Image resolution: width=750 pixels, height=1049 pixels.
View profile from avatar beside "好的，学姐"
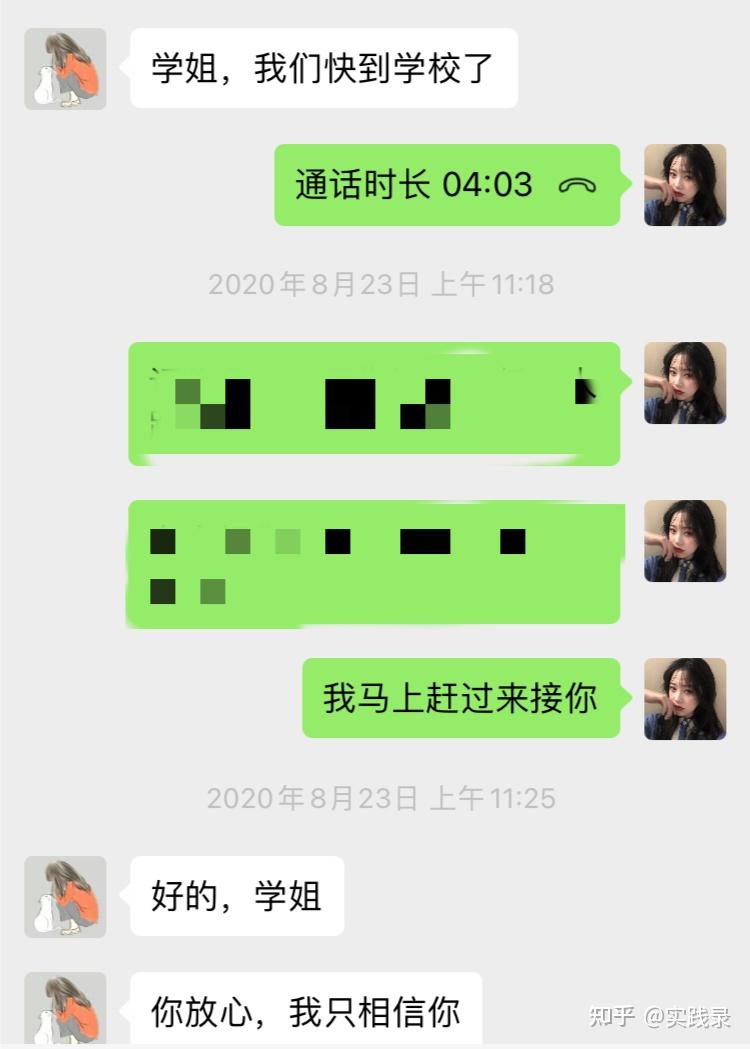(x=65, y=896)
